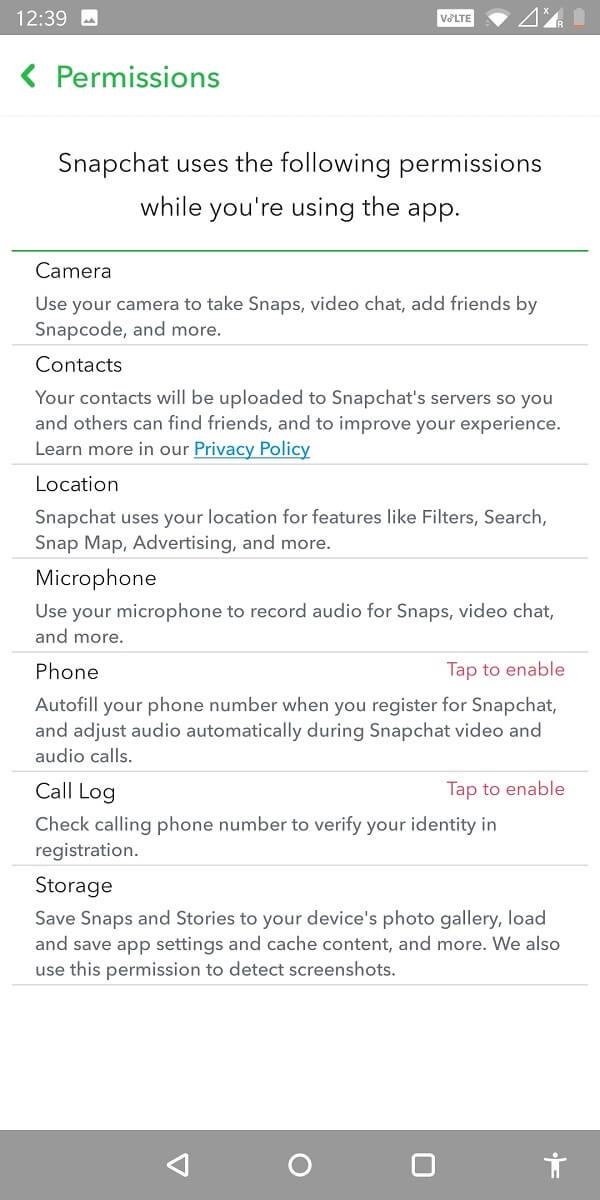
Task: Tap the system home button
Action: (299, 1165)
